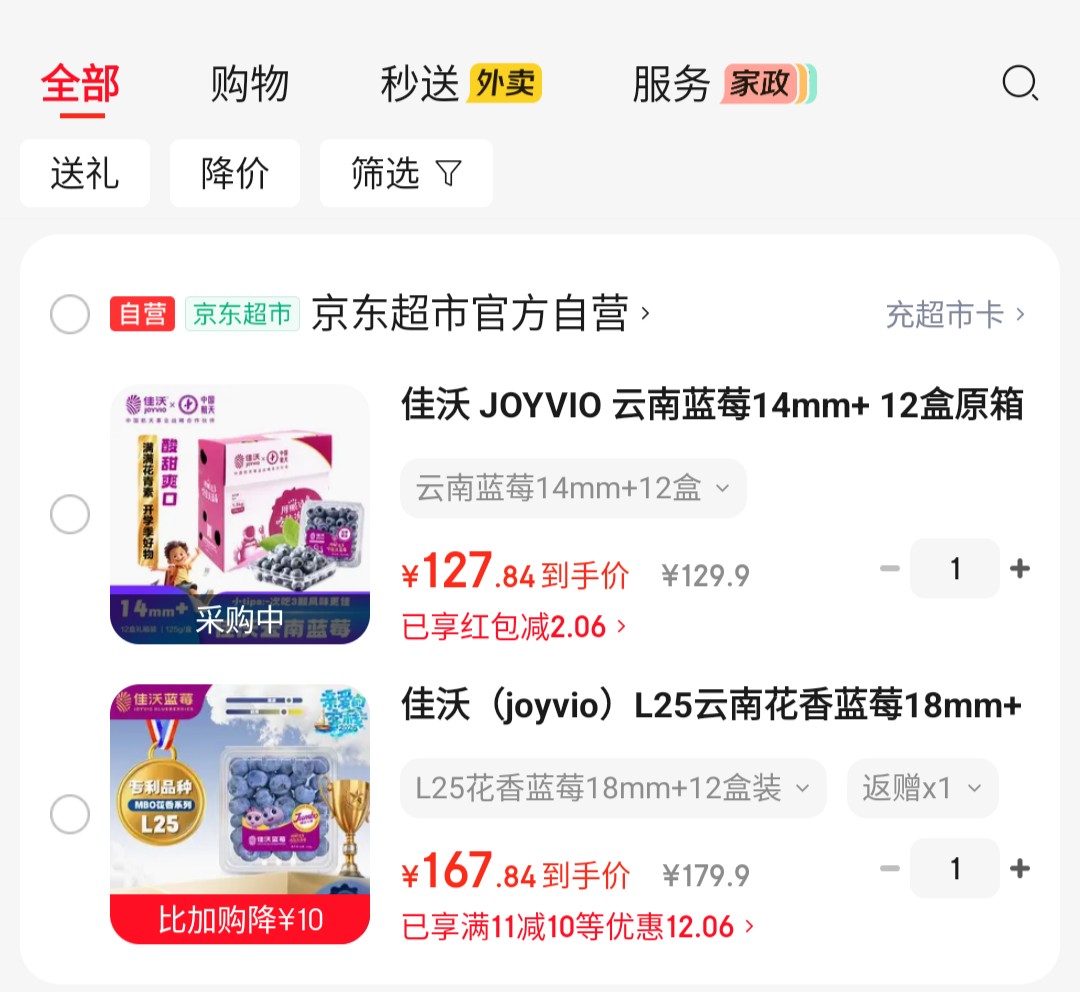Screen dimensions: 1080x992
Task: Expand the 云南蓝莓14mm+12盒 spec dropdown
Action: (x=573, y=488)
